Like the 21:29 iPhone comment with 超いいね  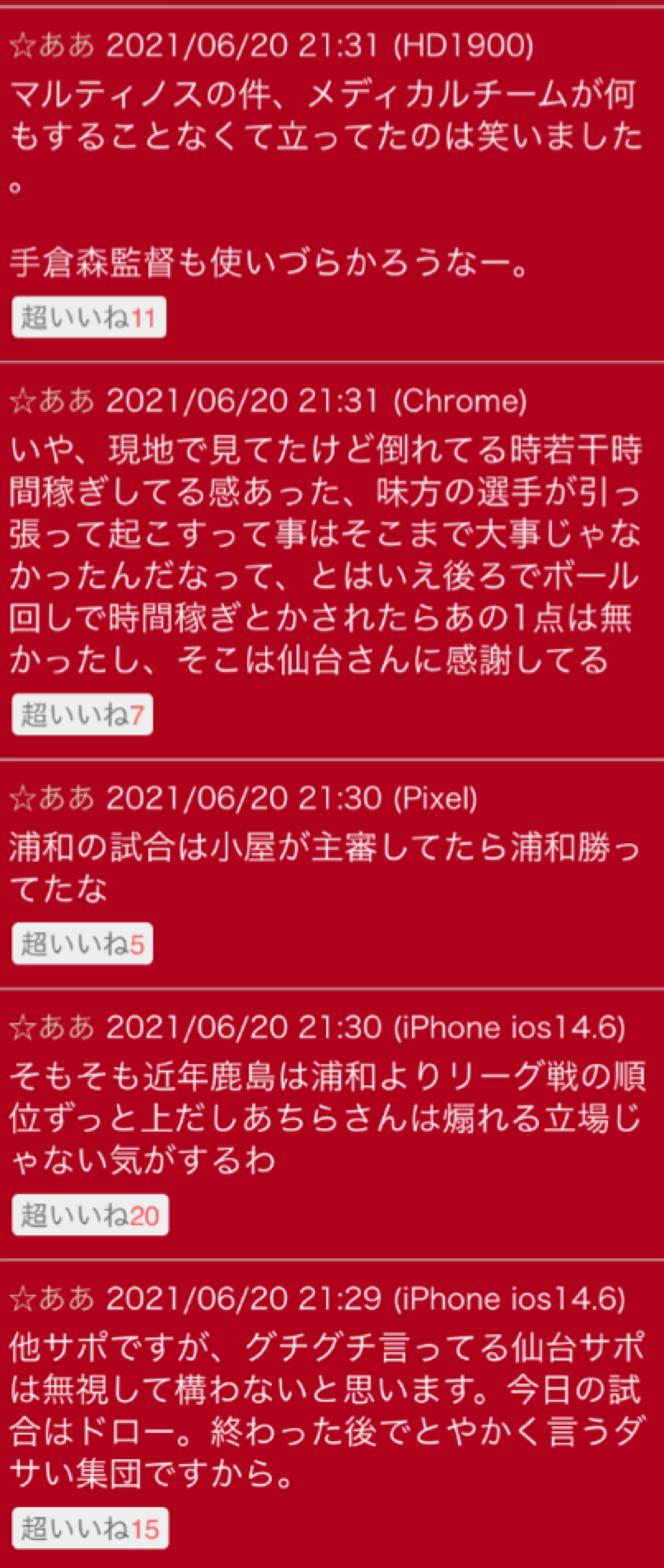pyautogui.click(x=89, y=1529)
